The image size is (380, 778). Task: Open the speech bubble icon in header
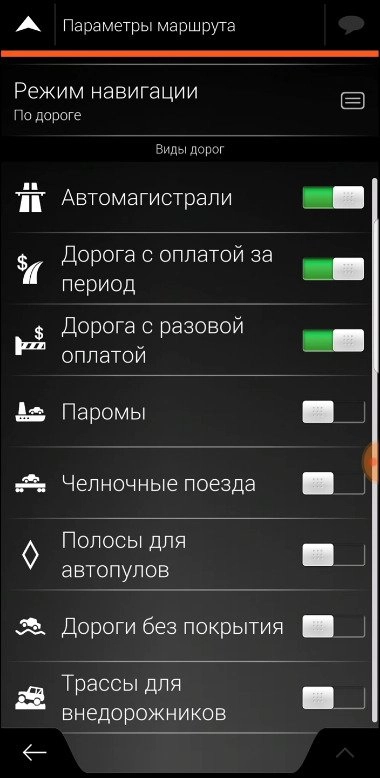click(351, 25)
